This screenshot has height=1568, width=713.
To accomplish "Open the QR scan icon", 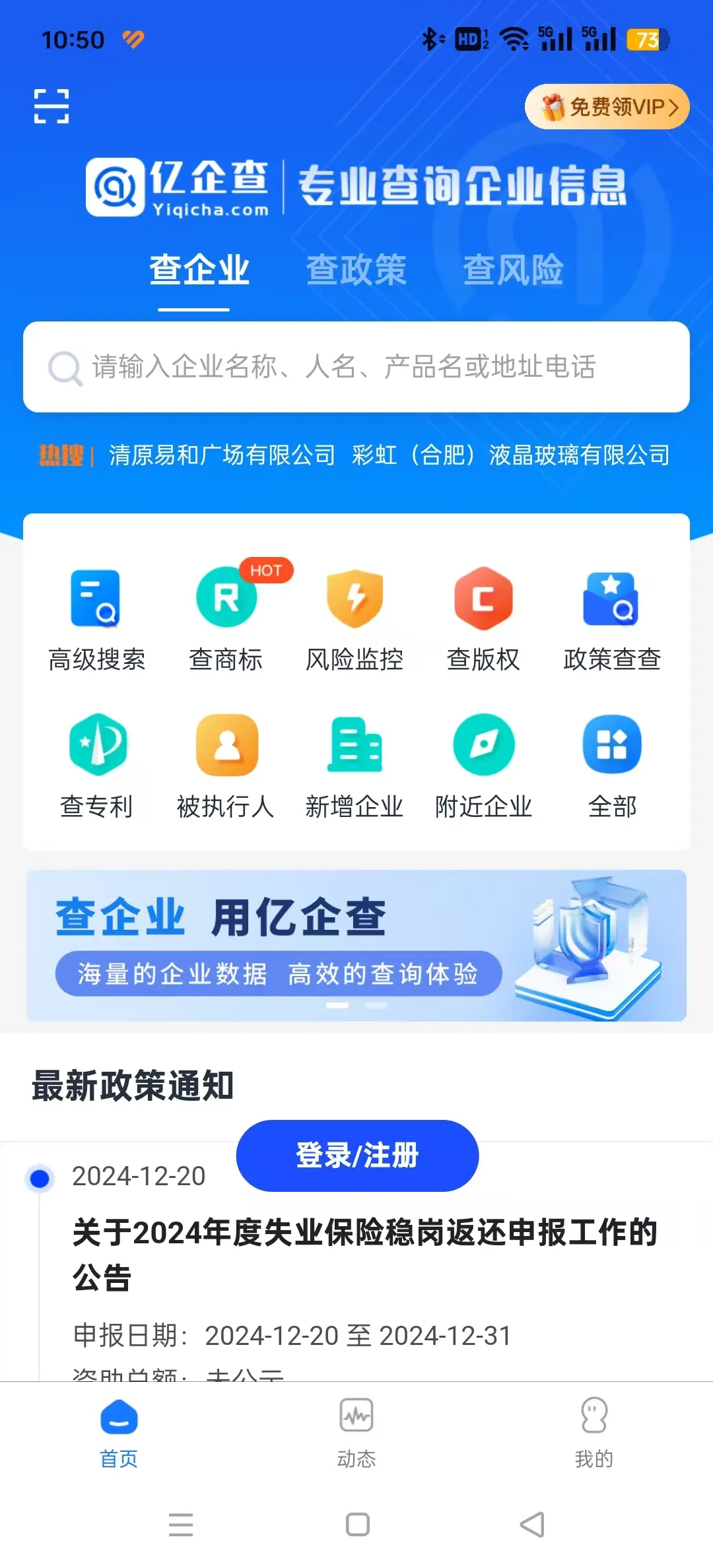I will (x=51, y=106).
